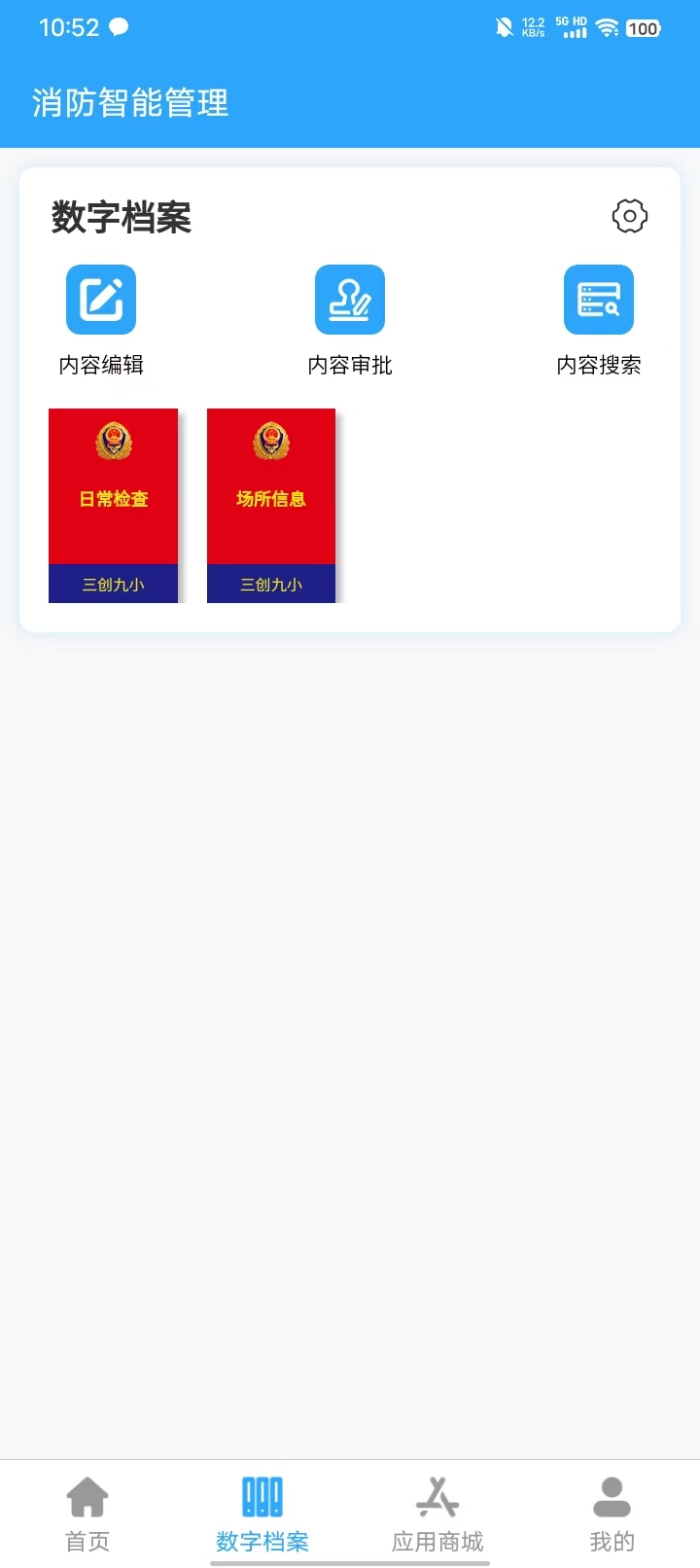This screenshot has height=1568, width=700.
Task: Open the settings gear in 数字档案
Action: pos(630,216)
